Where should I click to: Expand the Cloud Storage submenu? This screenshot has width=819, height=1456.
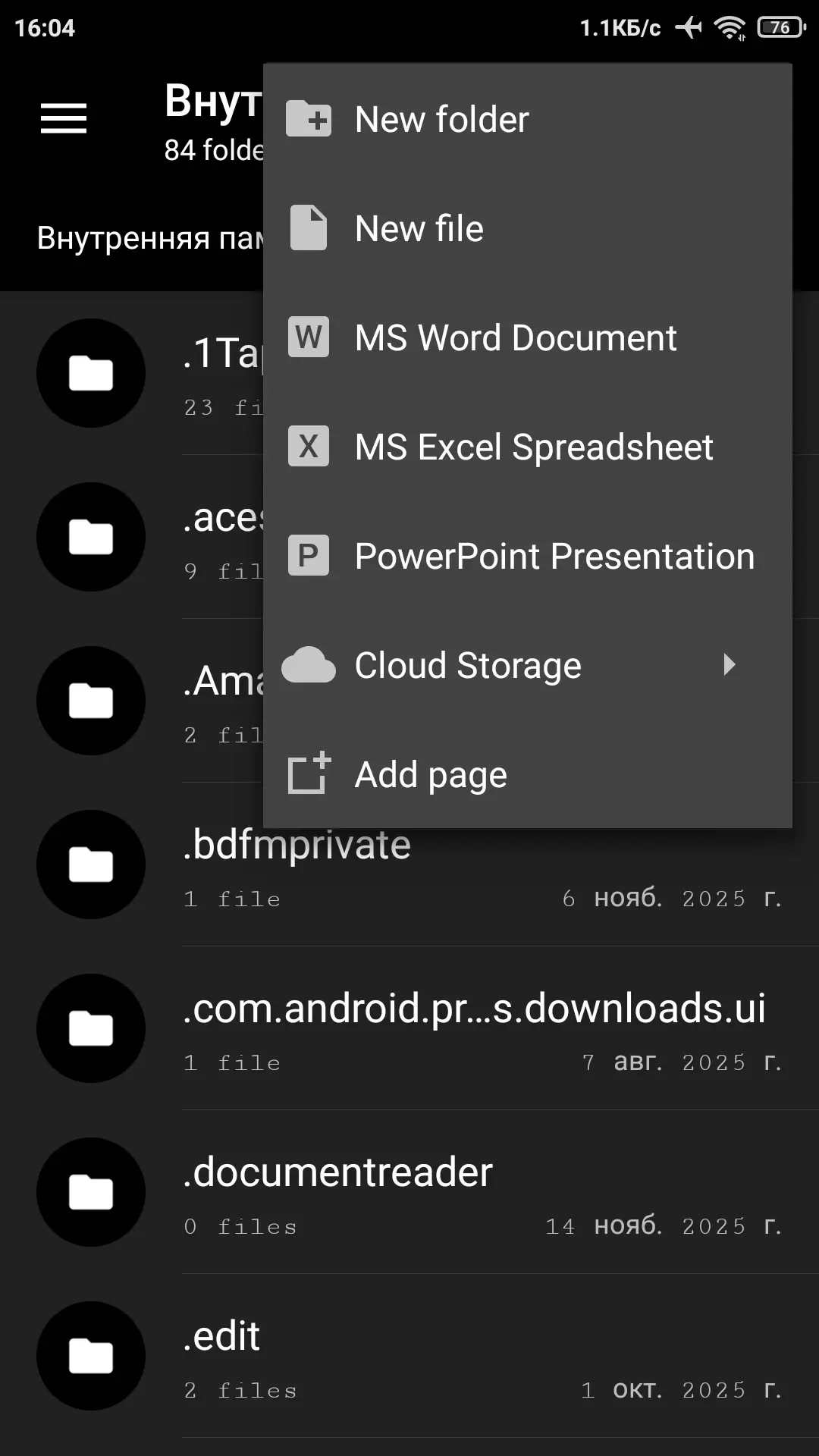click(527, 666)
